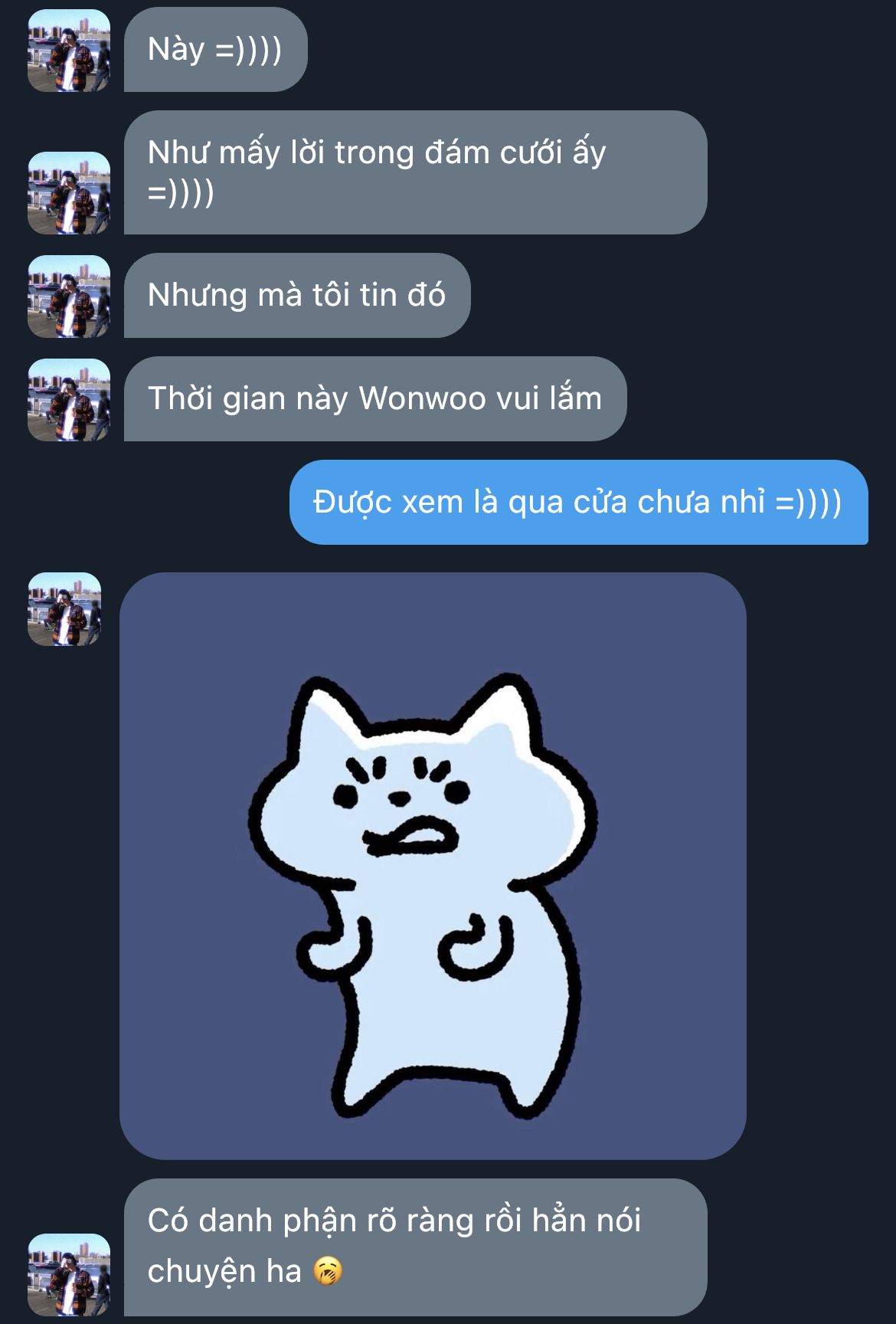
Task: Open sender's avatar beside 'Này =))))' message
Action: coord(69,51)
